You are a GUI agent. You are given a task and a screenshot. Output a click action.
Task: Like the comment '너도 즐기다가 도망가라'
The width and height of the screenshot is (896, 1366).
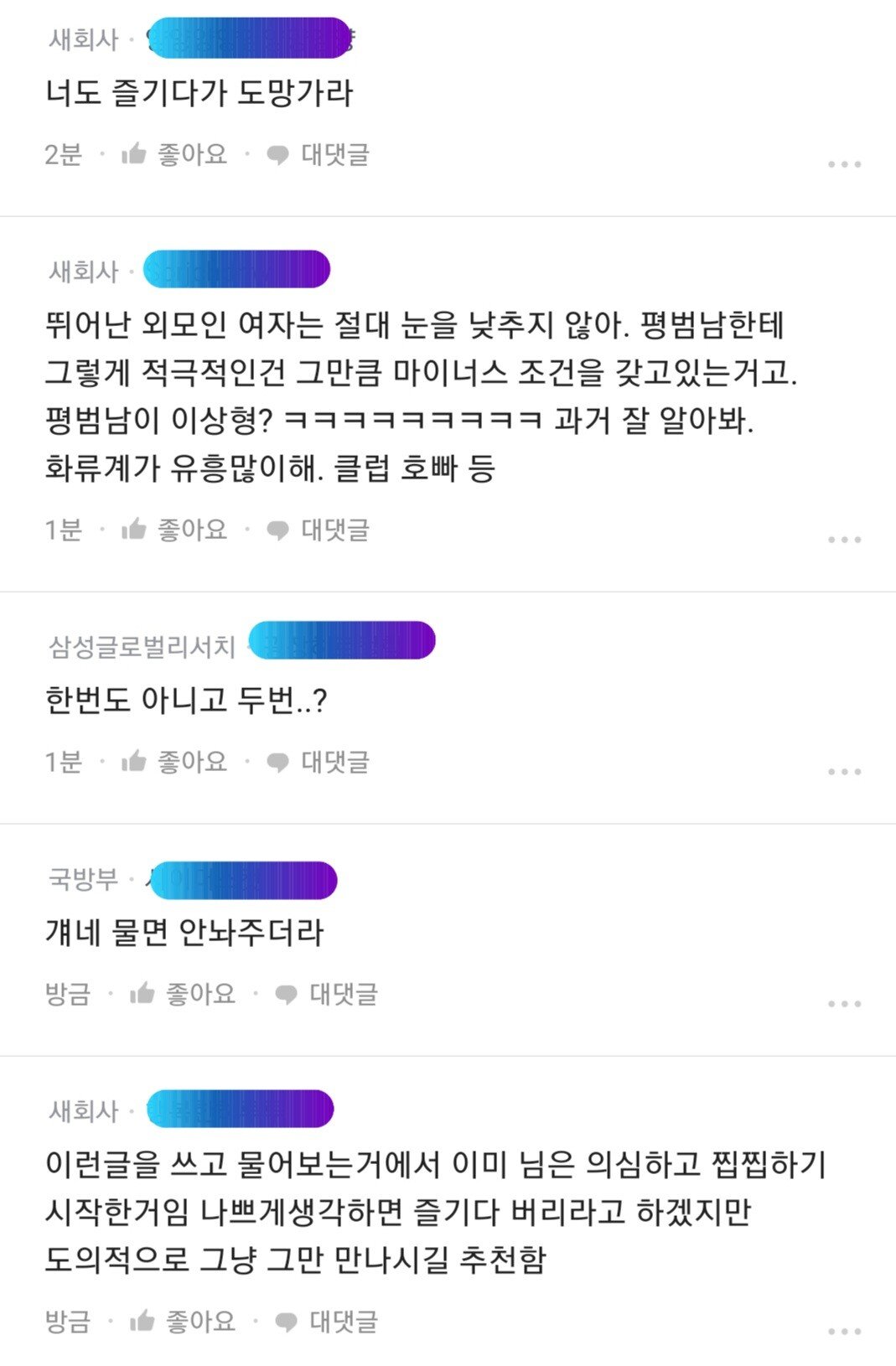[x=174, y=154]
